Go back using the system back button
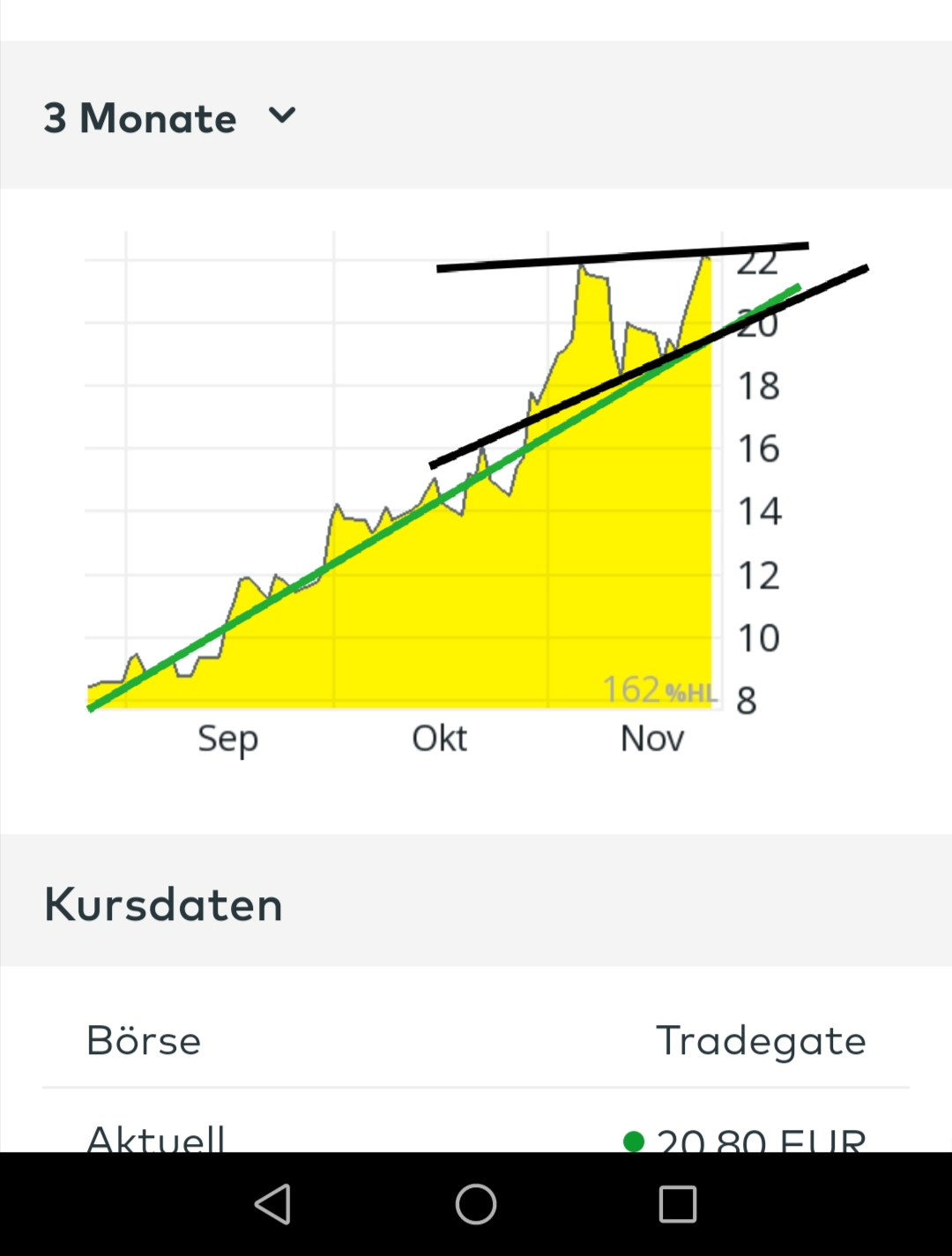The image size is (952, 1256). point(272,1203)
